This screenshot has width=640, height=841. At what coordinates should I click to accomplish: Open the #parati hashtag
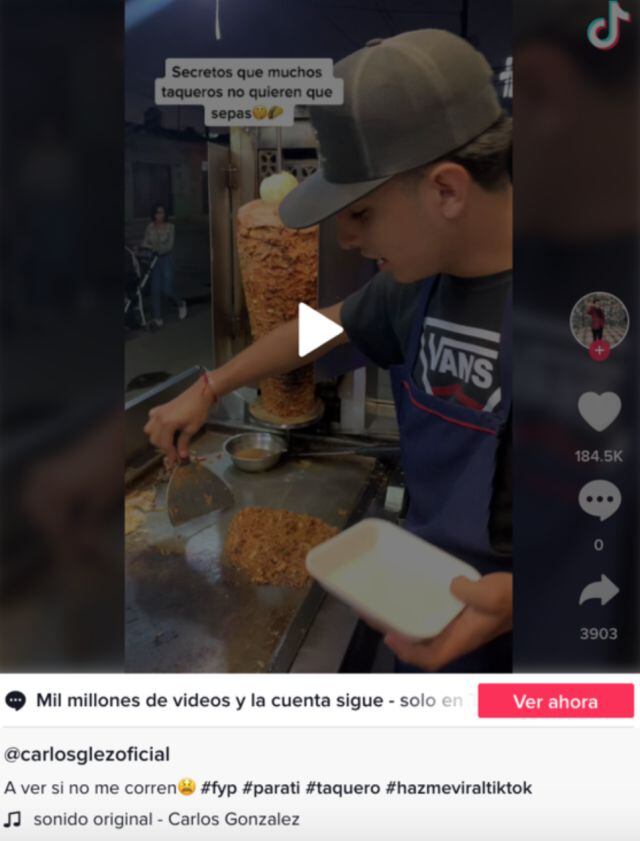click(271, 788)
